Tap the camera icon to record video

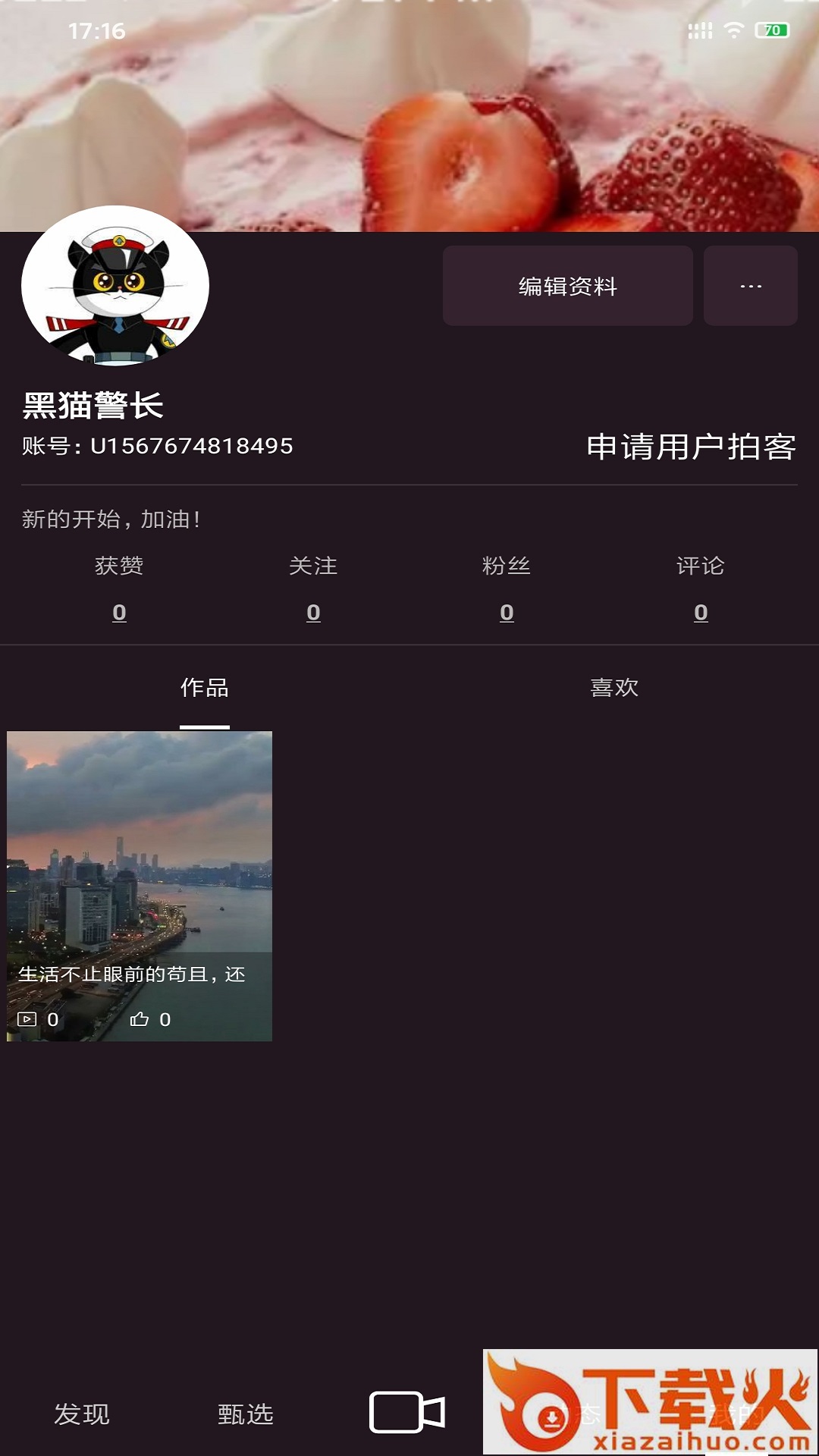tap(407, 1412)
